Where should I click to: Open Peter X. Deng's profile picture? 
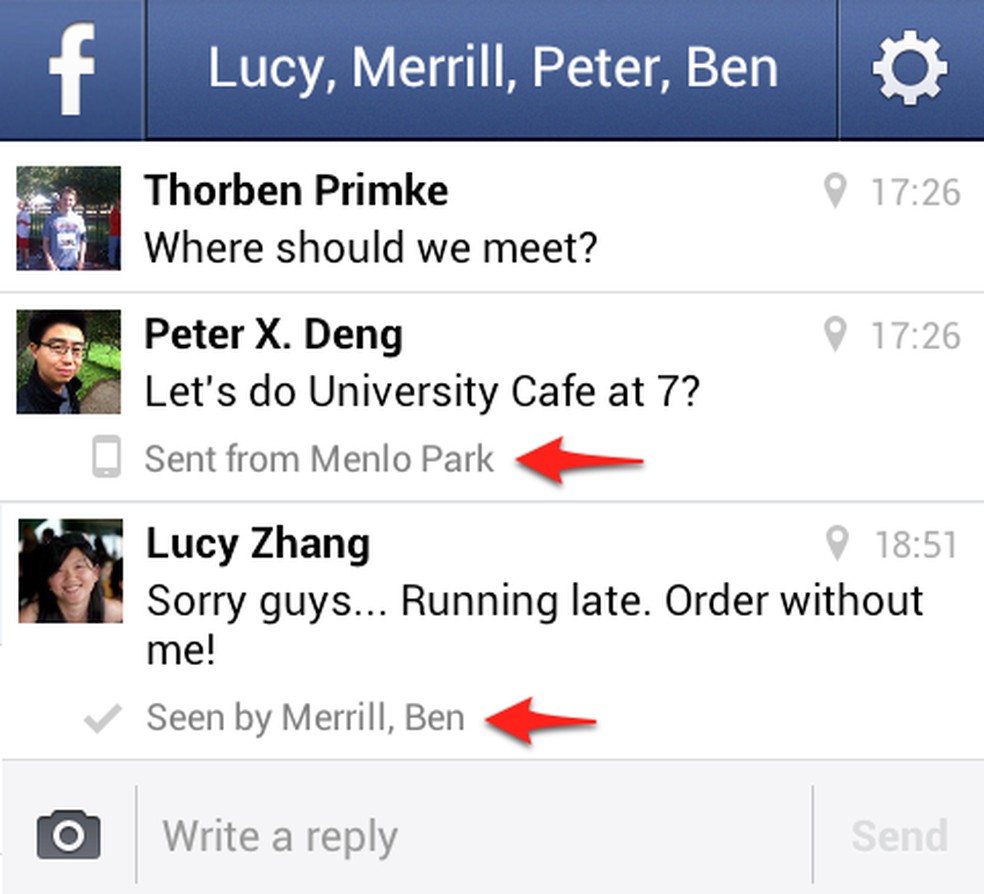(68, 362)
